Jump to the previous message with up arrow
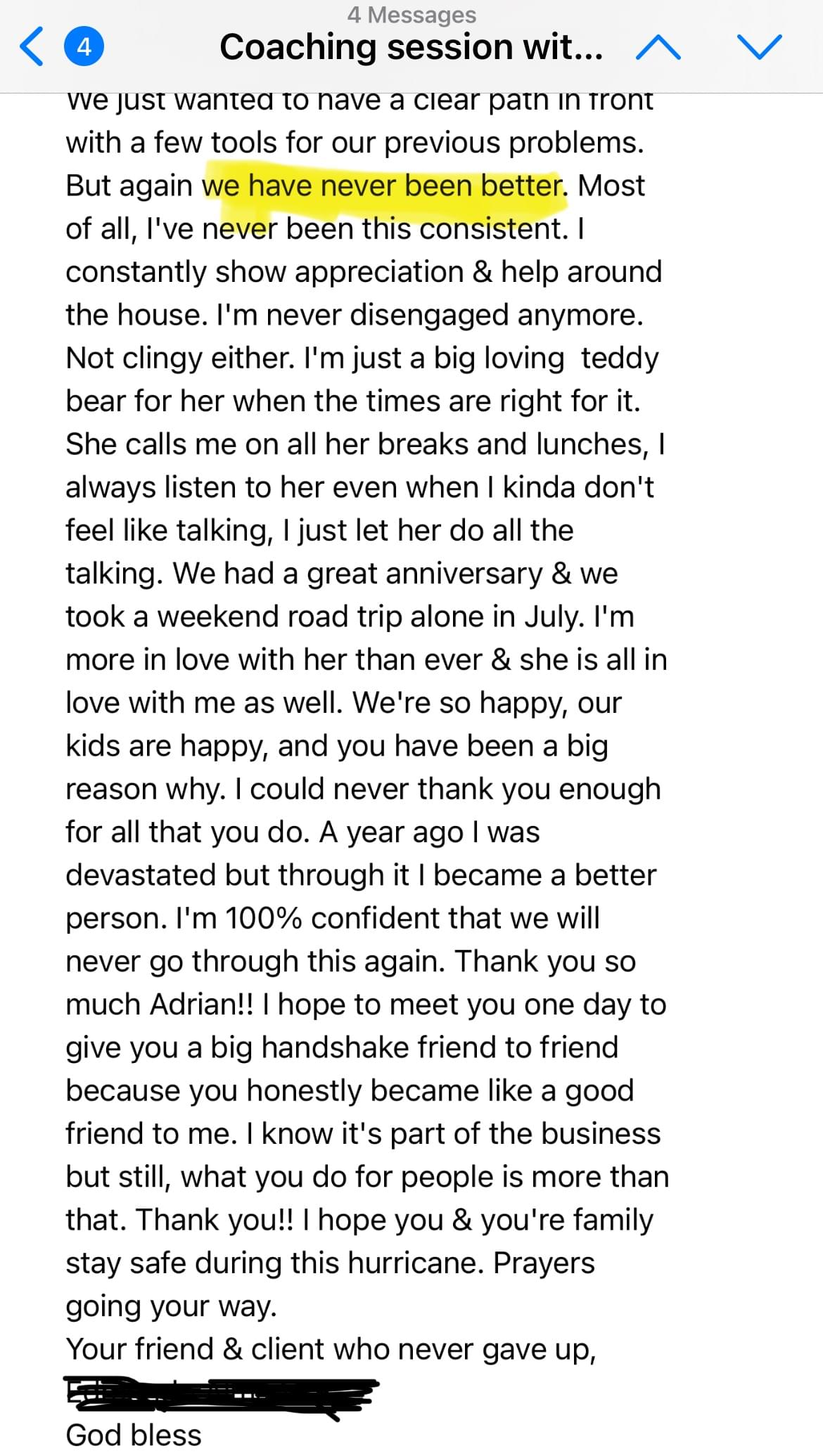823x1456 pixels. coord(658,47)
